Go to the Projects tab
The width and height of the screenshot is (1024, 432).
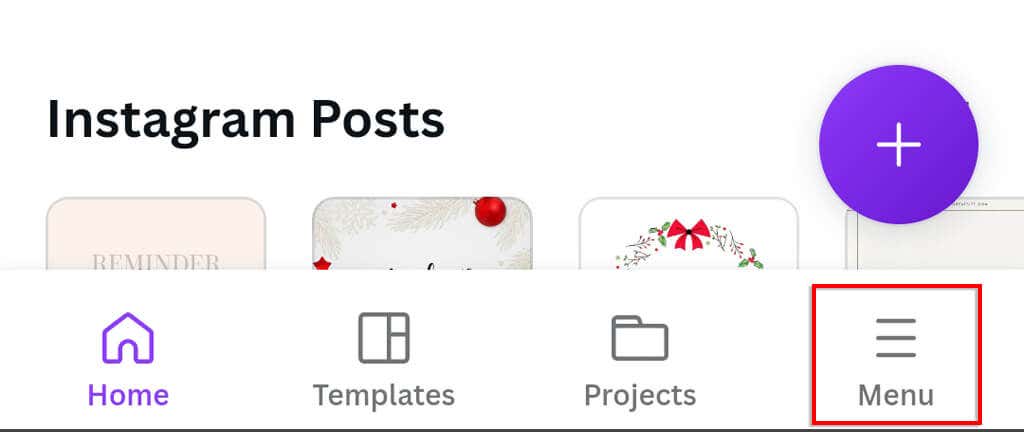[x=640, y=358]
